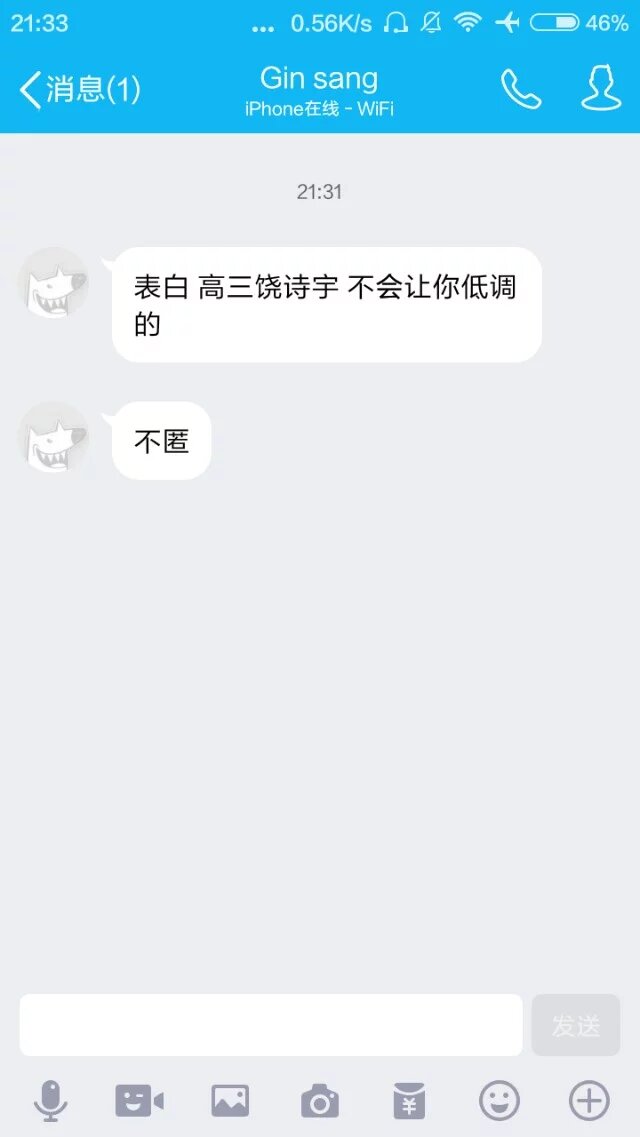Open the camera to take a photo
The width and height of the screenshot is (640, 1137).
coord(320,1101)
